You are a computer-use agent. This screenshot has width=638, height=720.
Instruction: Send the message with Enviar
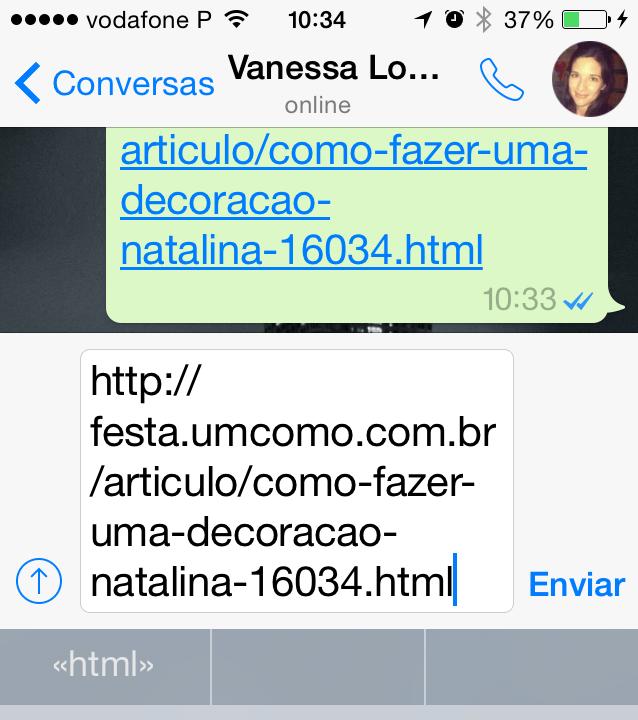576,584
